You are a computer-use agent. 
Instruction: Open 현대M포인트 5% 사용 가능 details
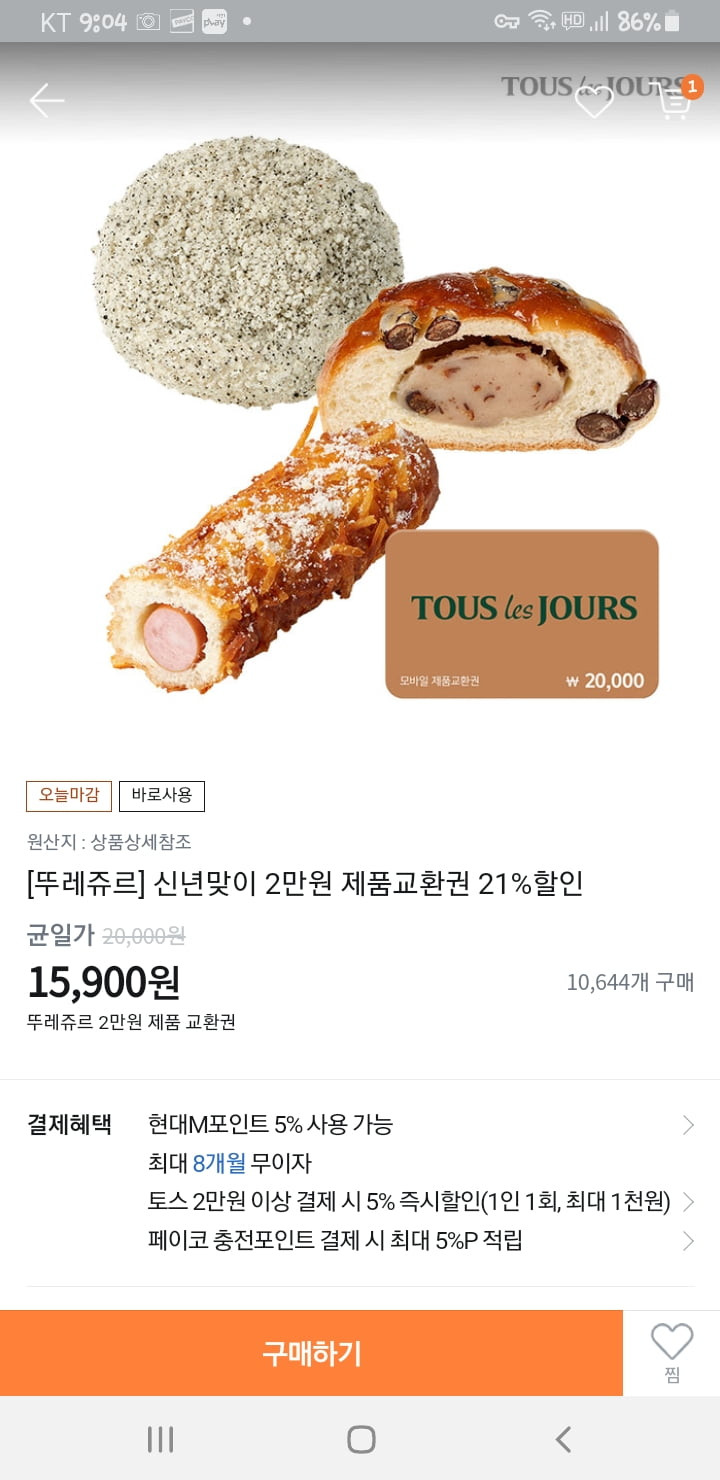(x=420, y=1124)
